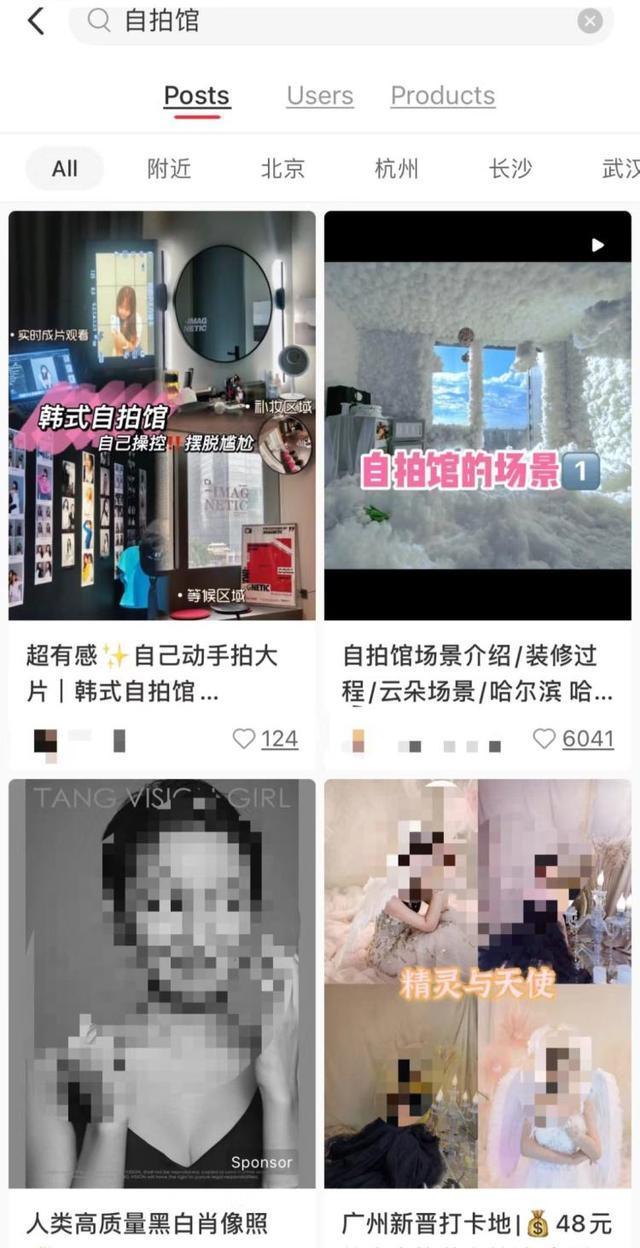Screen dimensions: 640x1248
Task: Open the 自拍馆的场景 video post
Action: 477,415
